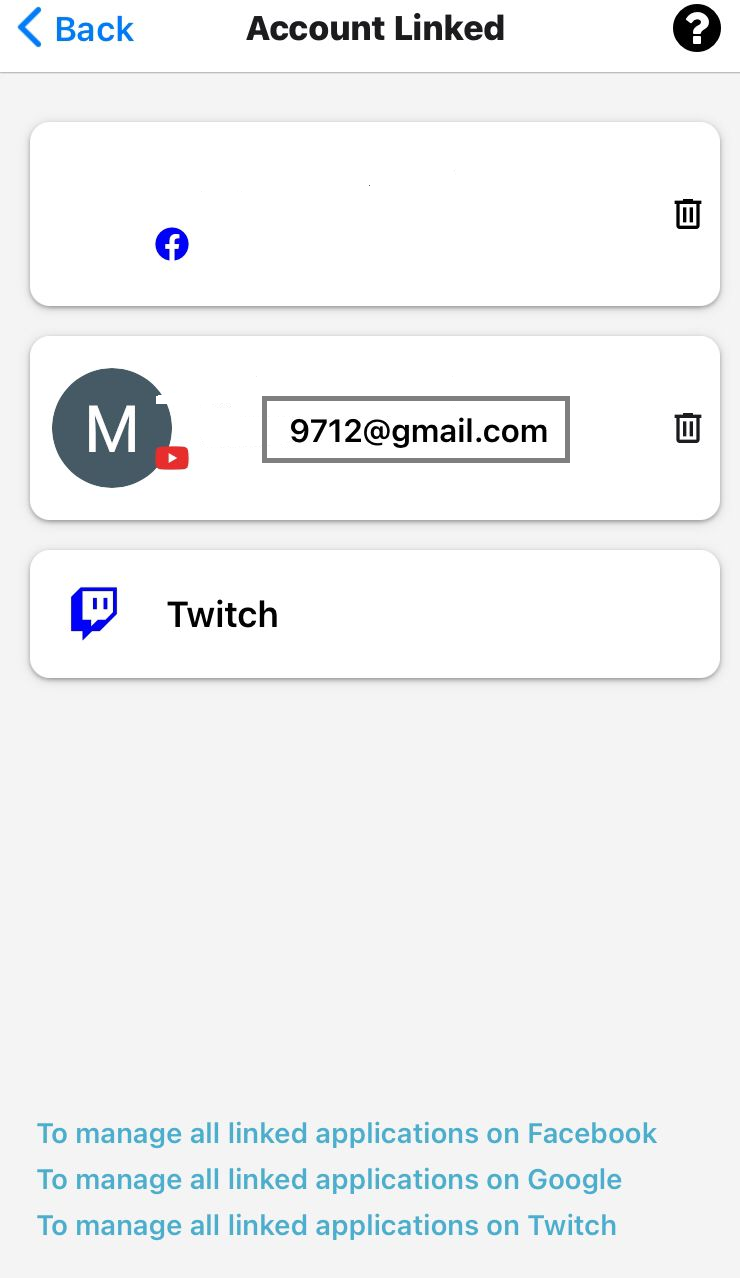Screen dimensions: 740x1278
Task: Manage all linked applications on Facebook
Action: [347, 1134]
